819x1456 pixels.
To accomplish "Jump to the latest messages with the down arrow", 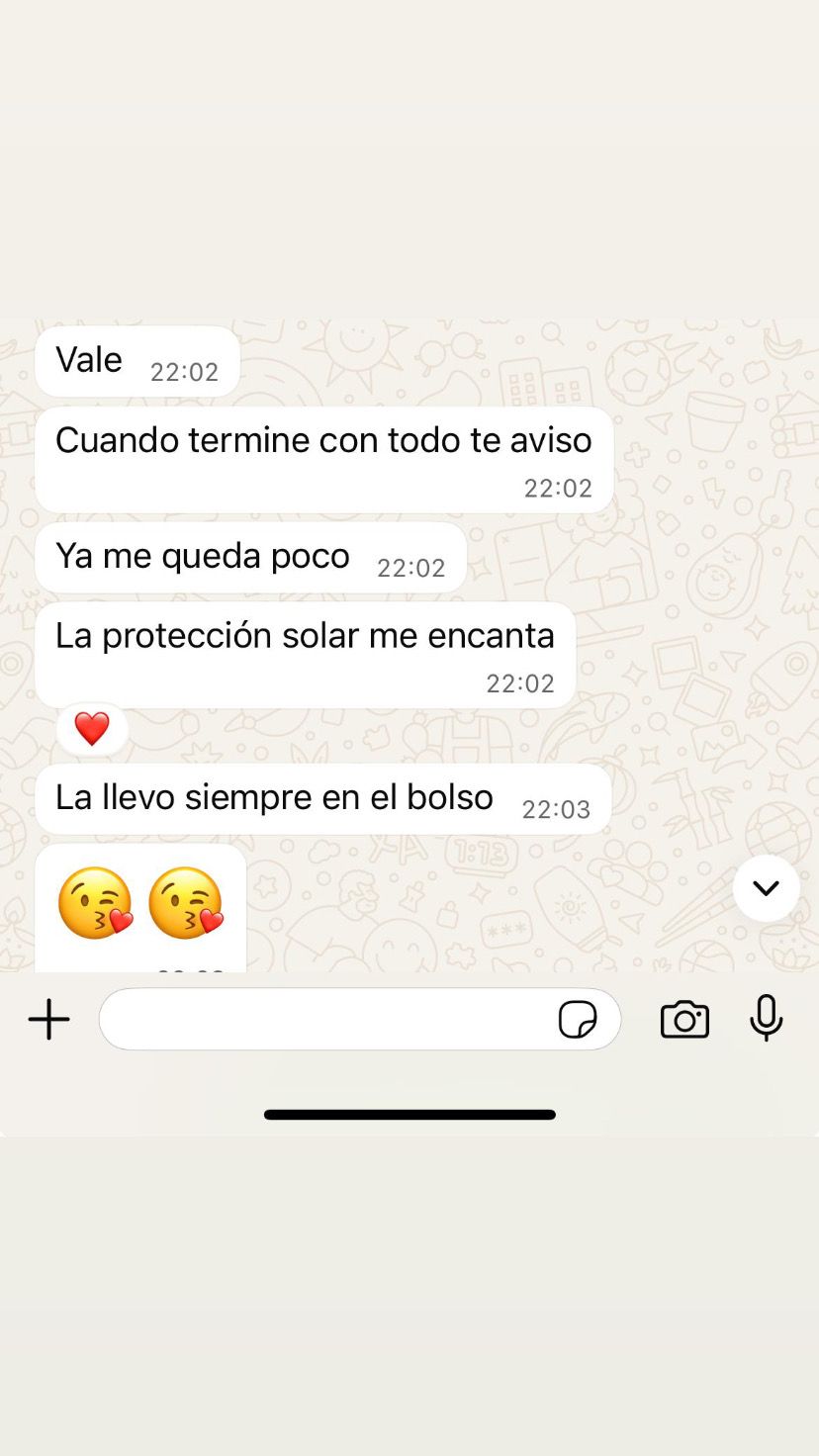I will (767, 888).
